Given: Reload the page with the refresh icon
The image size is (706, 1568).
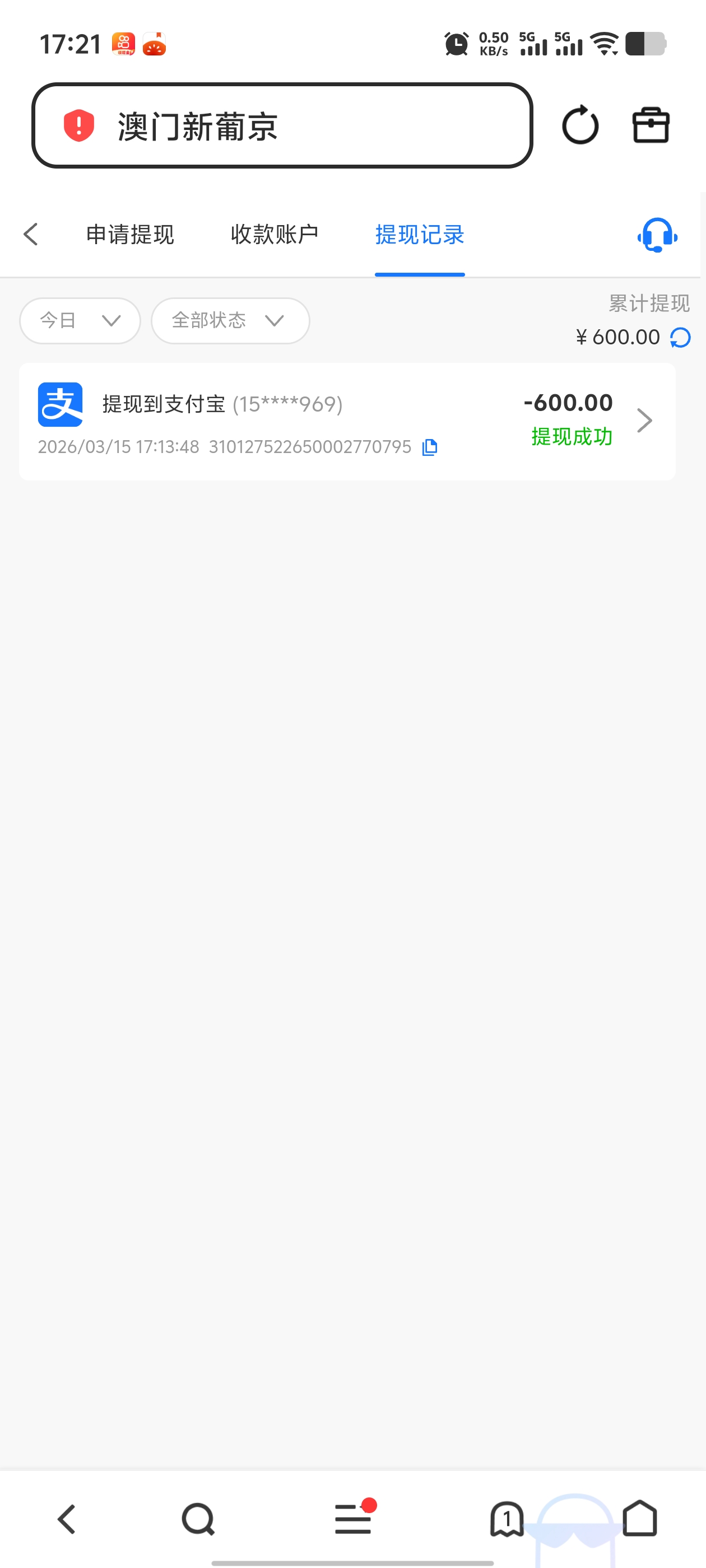Looking at the screenshot, I should (579, 125).
